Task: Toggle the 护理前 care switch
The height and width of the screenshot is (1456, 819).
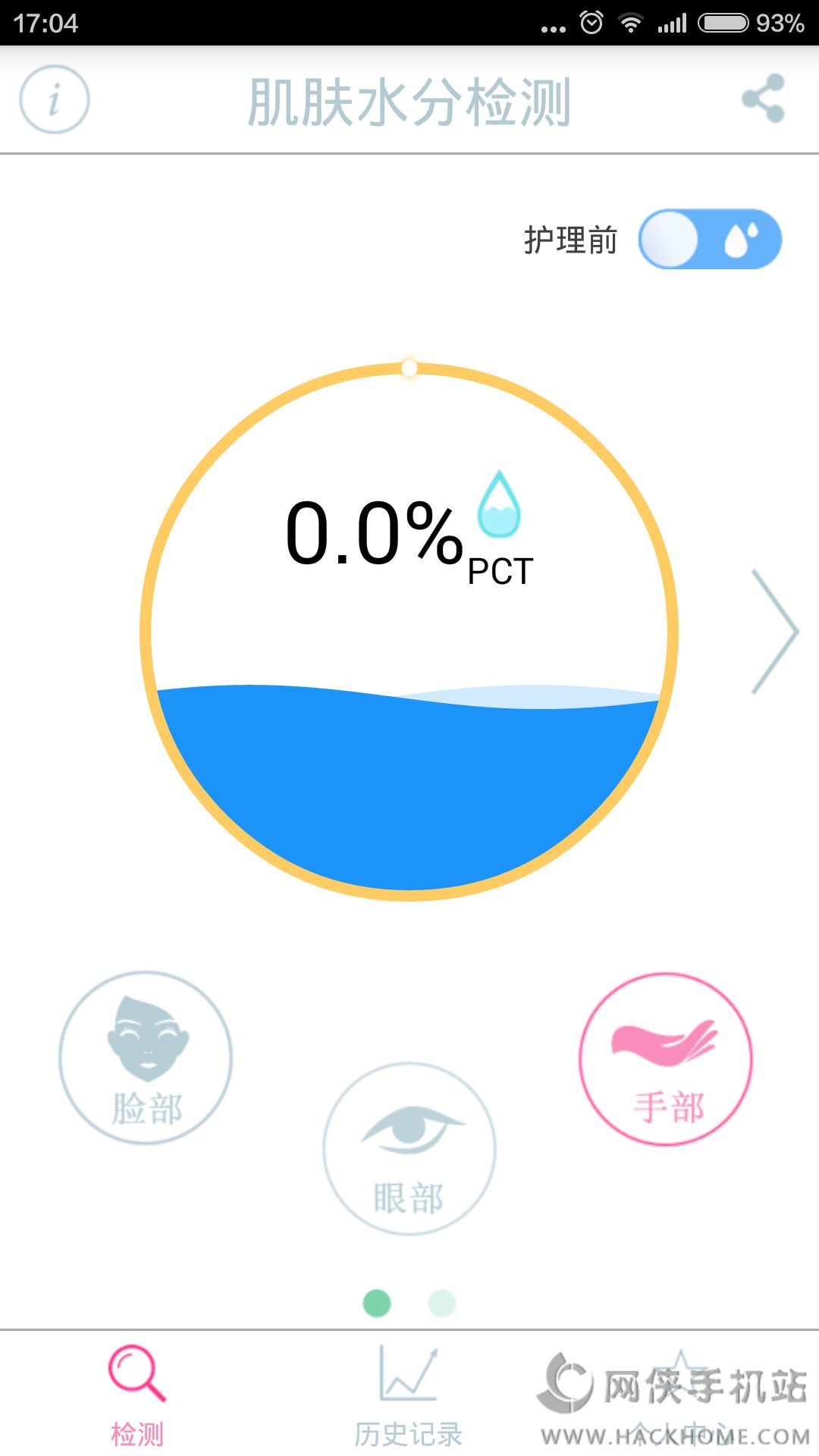Action: (710, 240)
